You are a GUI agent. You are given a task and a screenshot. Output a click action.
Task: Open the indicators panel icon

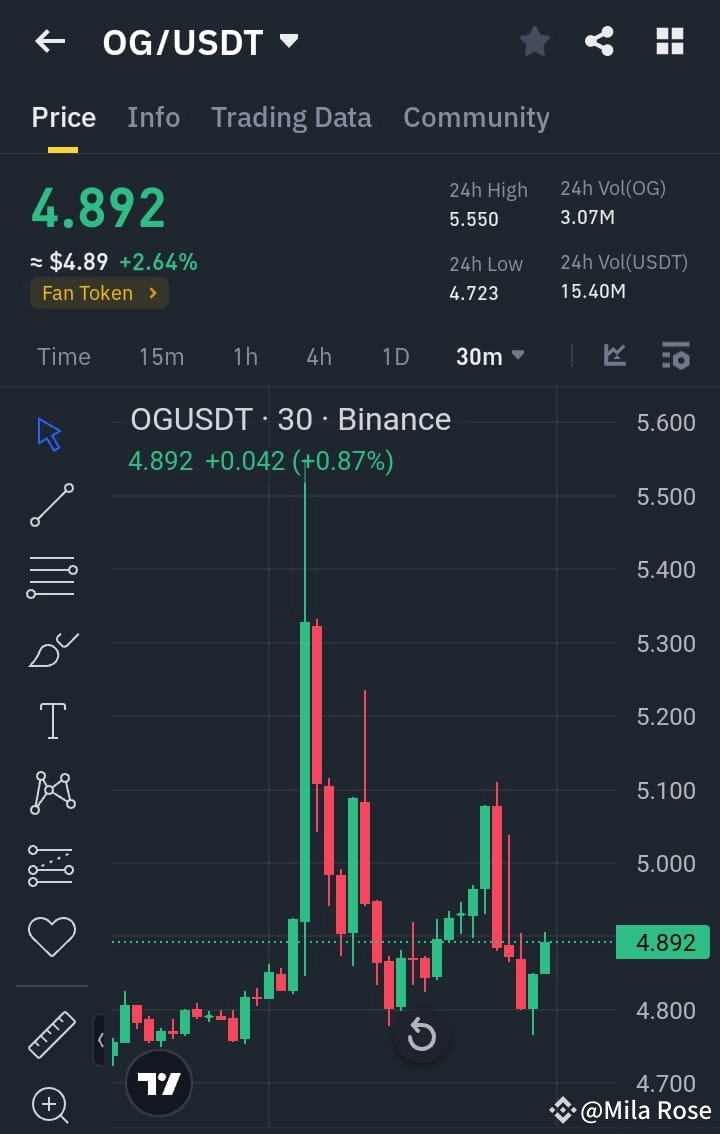tap(614, 355)
